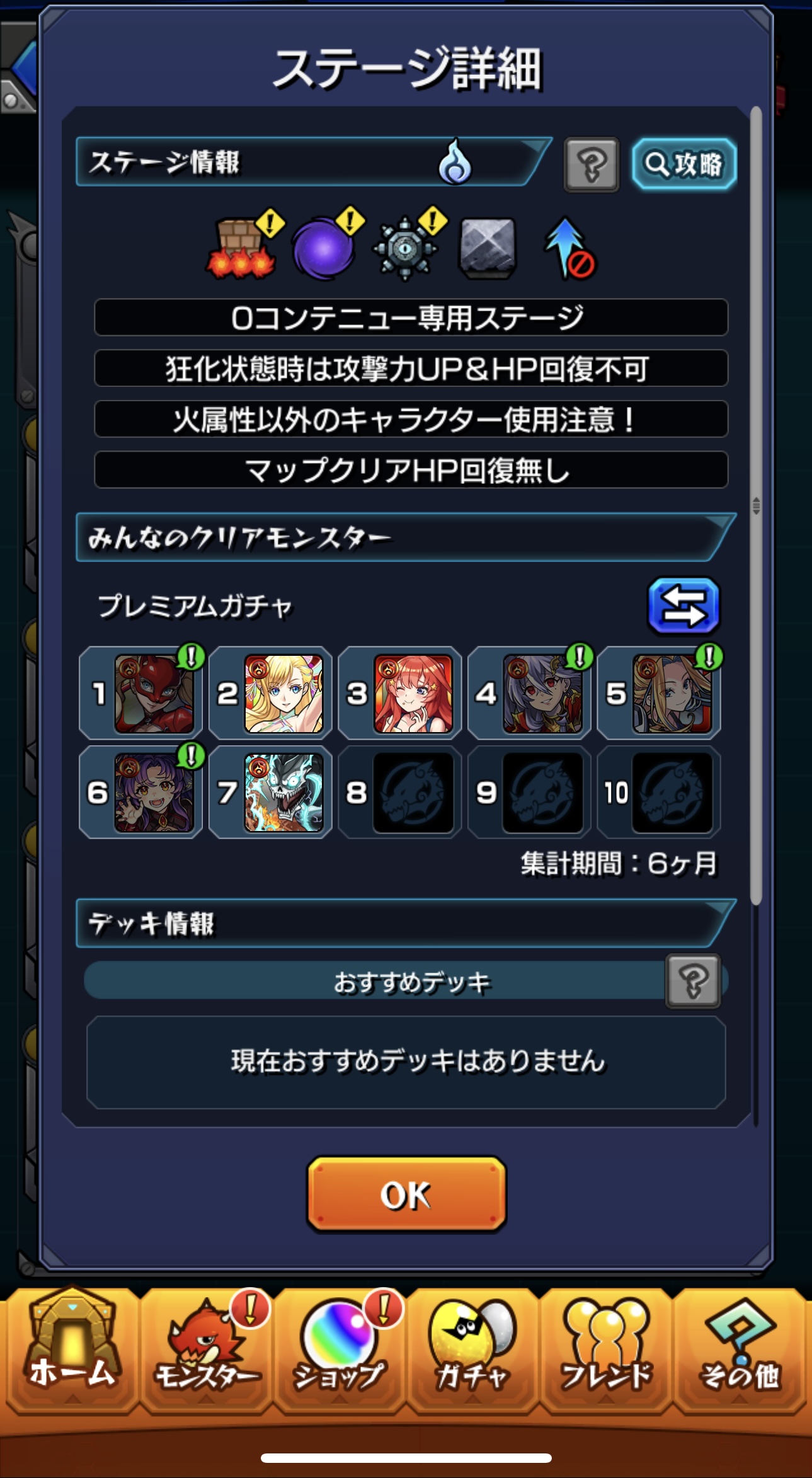
Task: Tap the purple warp orb gimmick icon
Action: (324, 248)
